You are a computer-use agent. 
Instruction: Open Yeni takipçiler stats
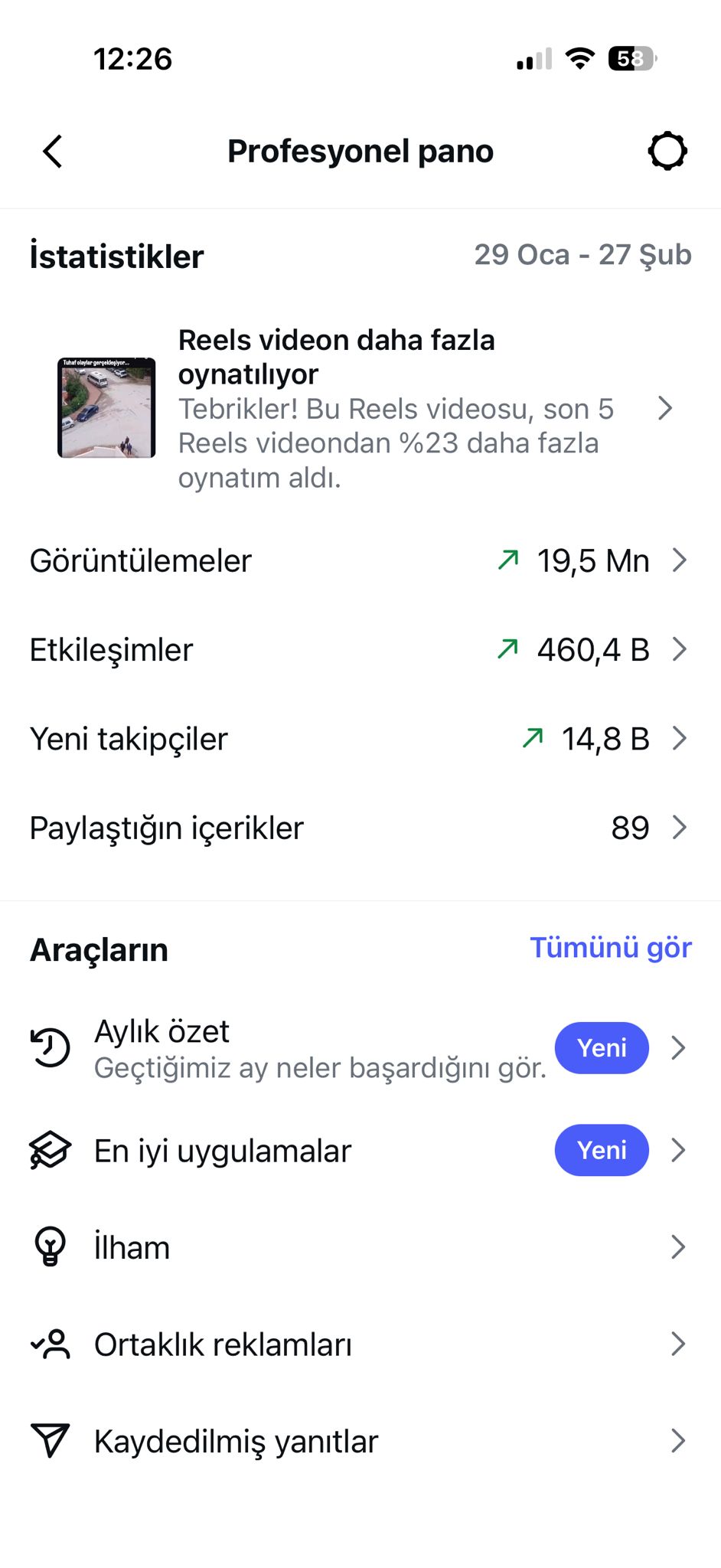pos(360,739)
